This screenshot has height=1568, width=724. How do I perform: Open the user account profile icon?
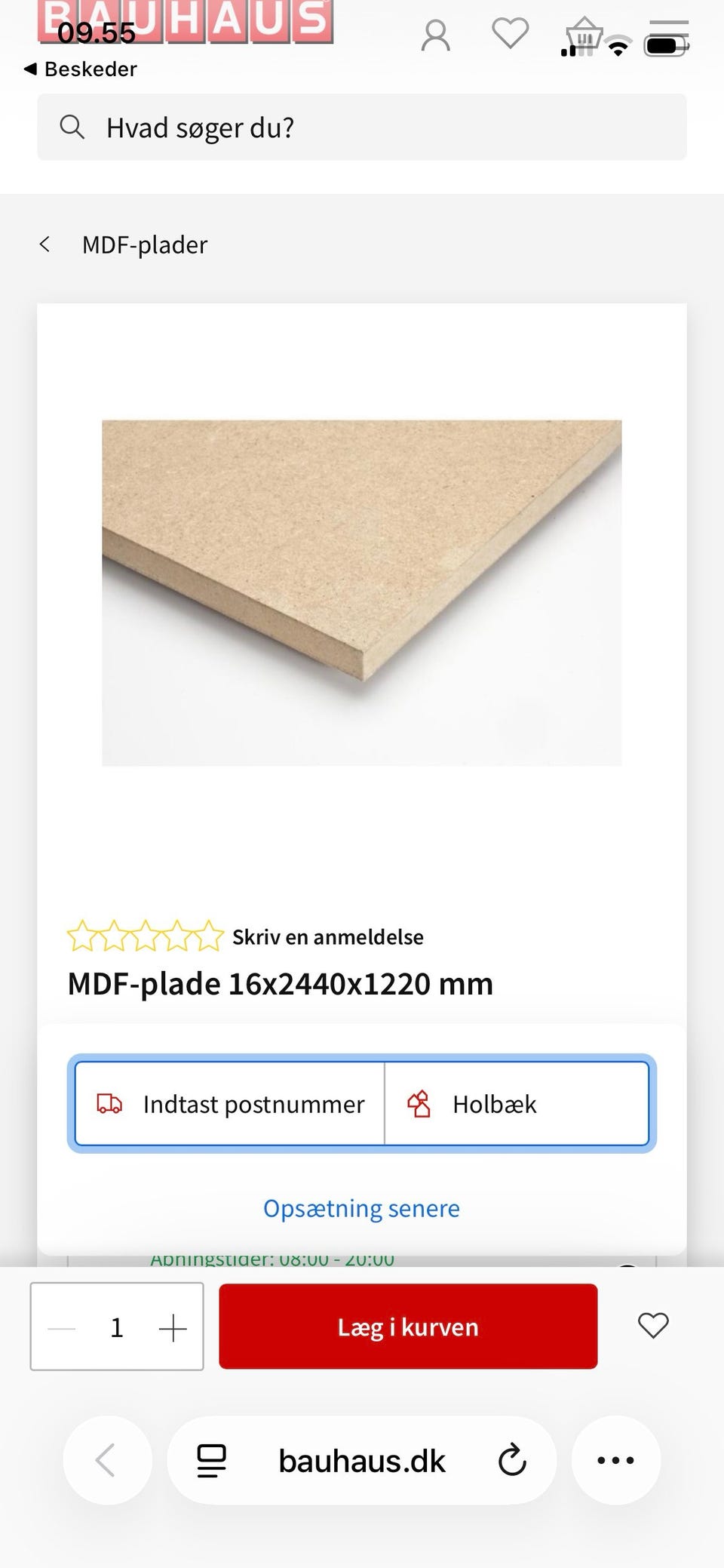click(436, 34)
